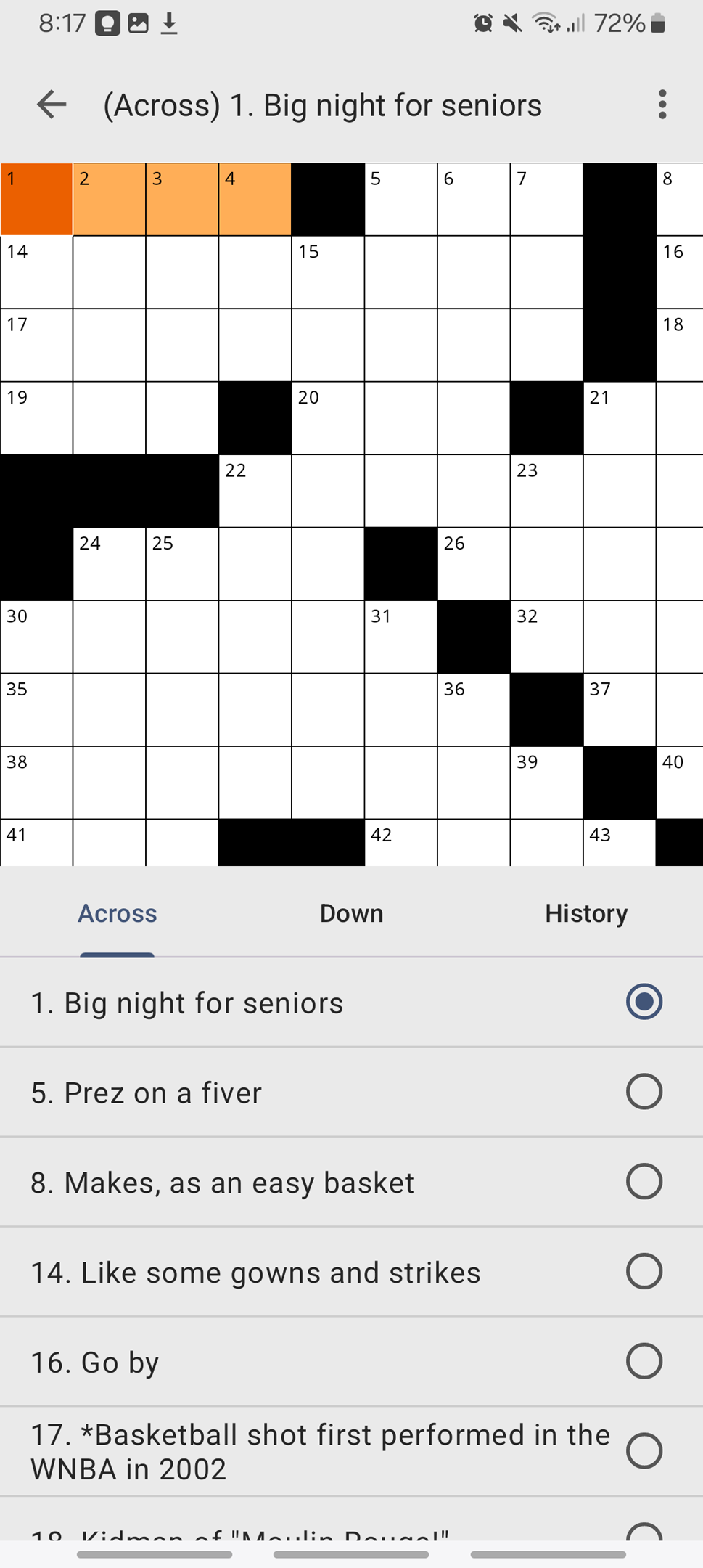Switch to the Down clues tab
Image resolution: width=703 pixels, height=1568 pixels.
pos(351,913)
